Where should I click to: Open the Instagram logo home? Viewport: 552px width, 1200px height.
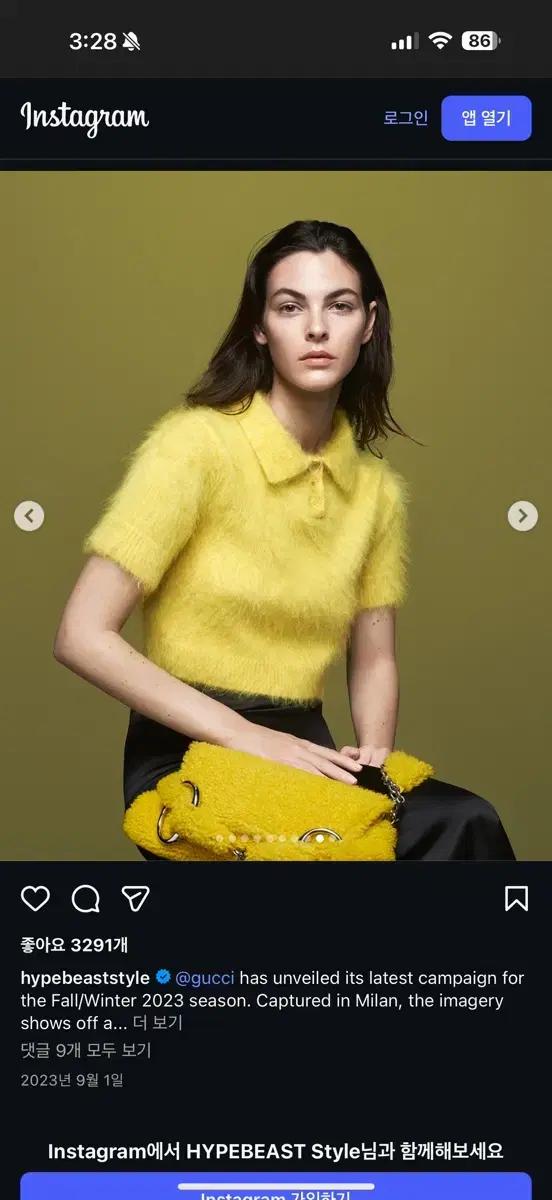[x=85, y=118]
